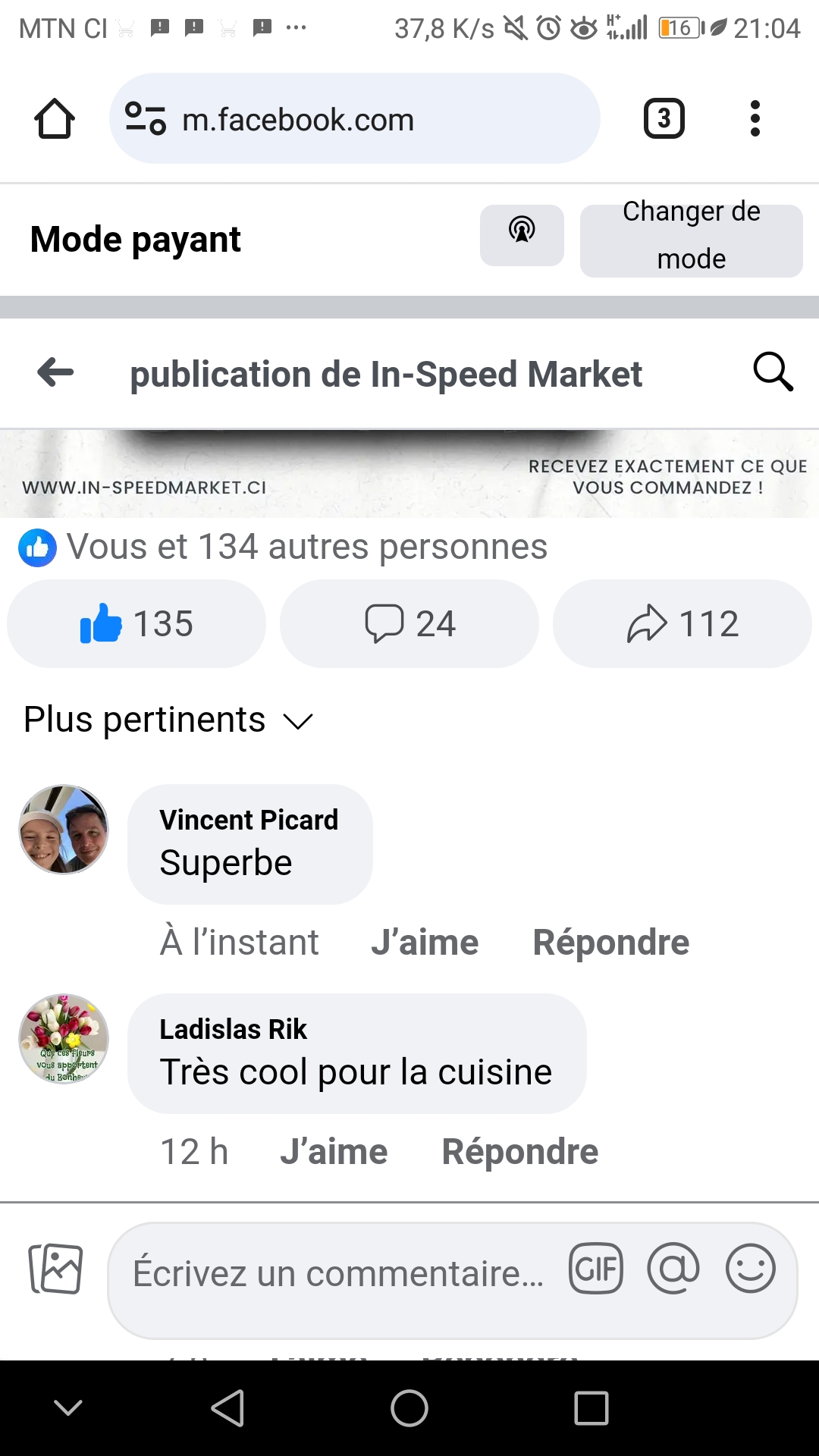
Task: Open the 24 comments button
Action: (409, 624)
